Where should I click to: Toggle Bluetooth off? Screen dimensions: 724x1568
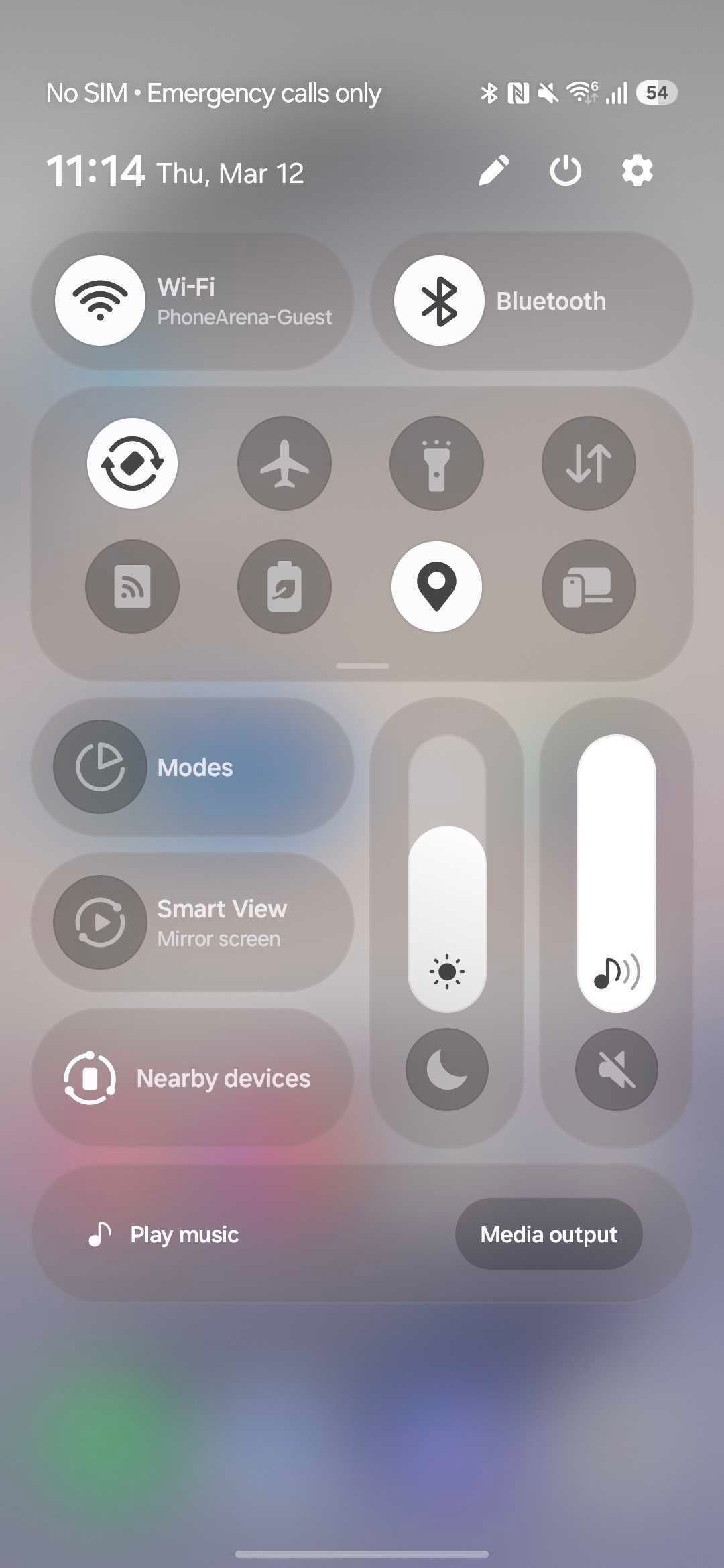pyautogui.click(x=439, y=301)
